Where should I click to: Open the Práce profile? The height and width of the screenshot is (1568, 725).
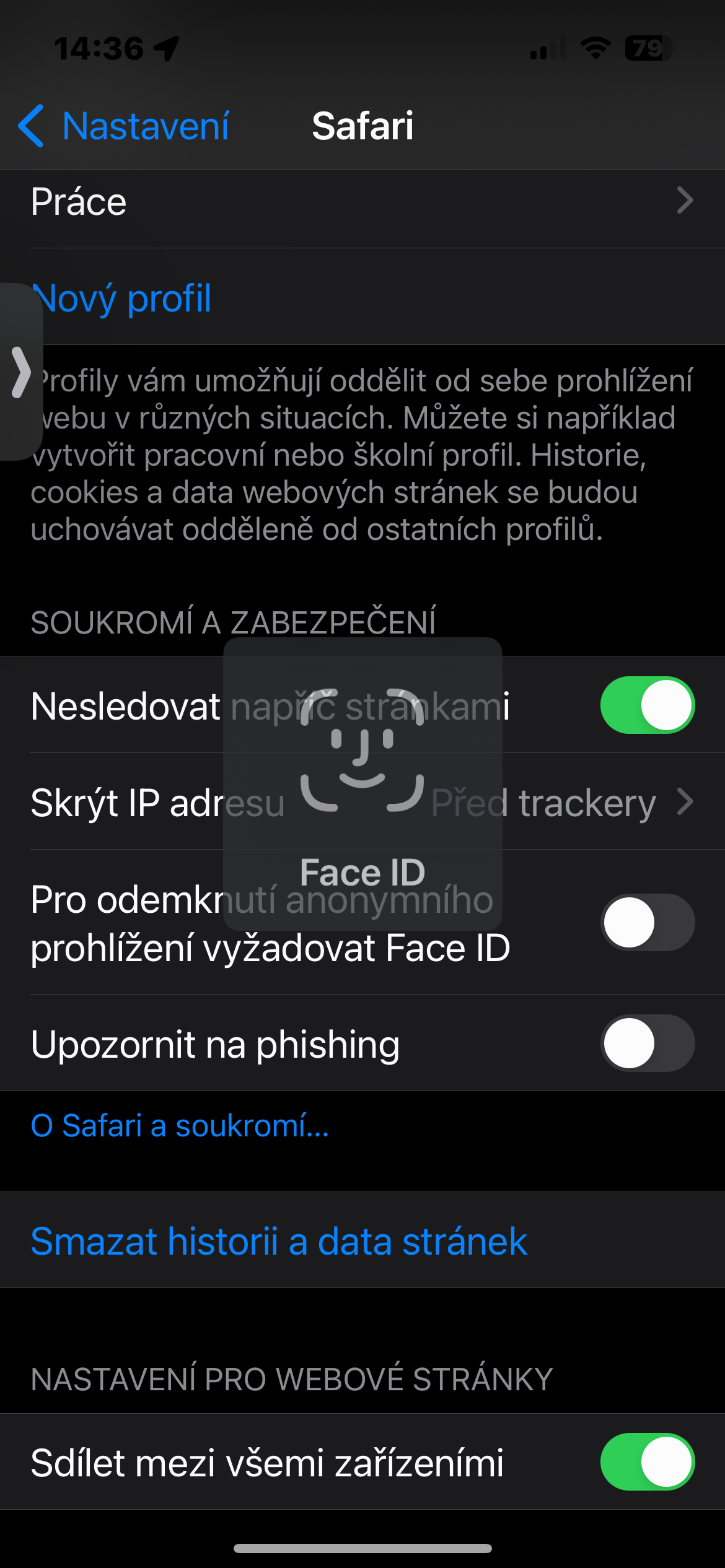coord(362,202)
